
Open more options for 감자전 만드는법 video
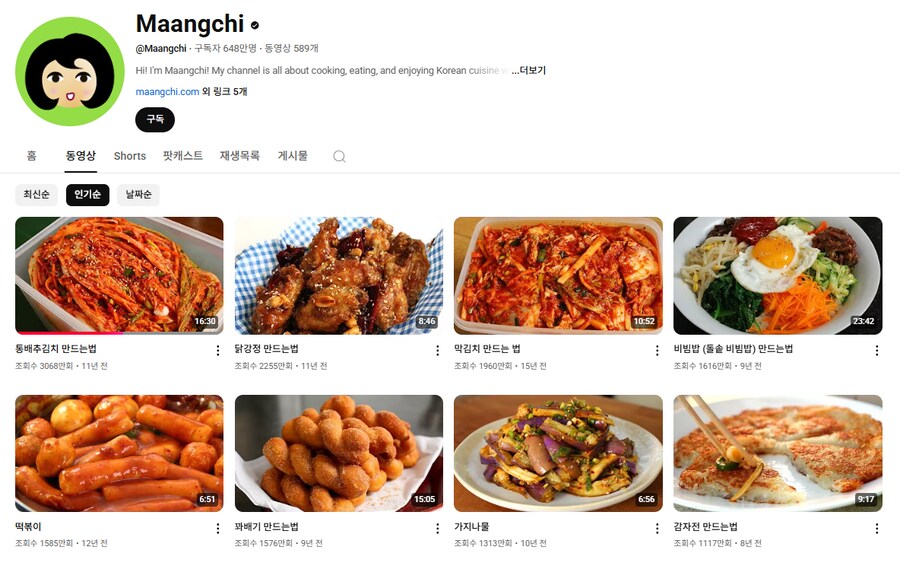point(877,528)
